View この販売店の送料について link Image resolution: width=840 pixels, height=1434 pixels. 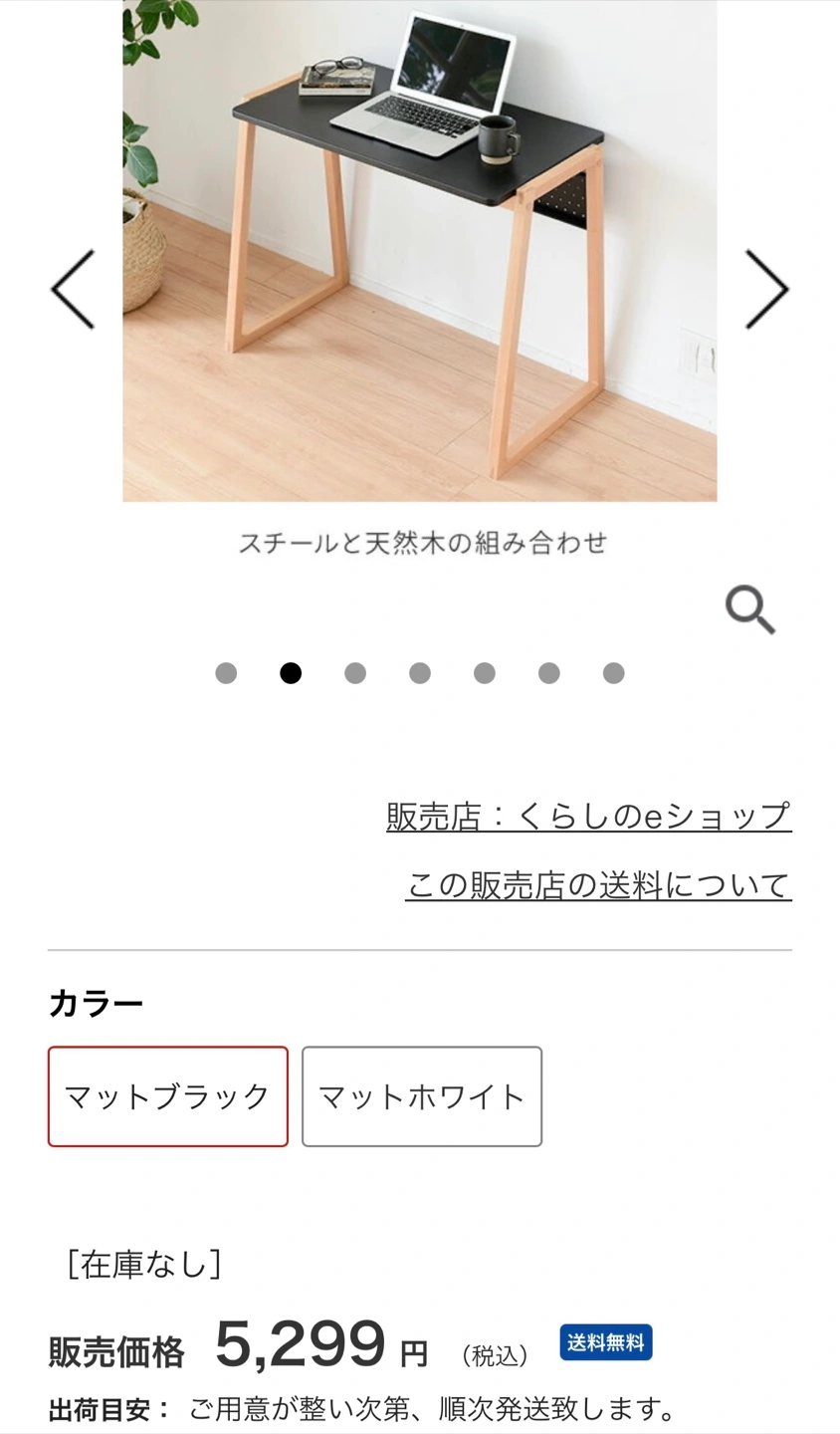598,885
